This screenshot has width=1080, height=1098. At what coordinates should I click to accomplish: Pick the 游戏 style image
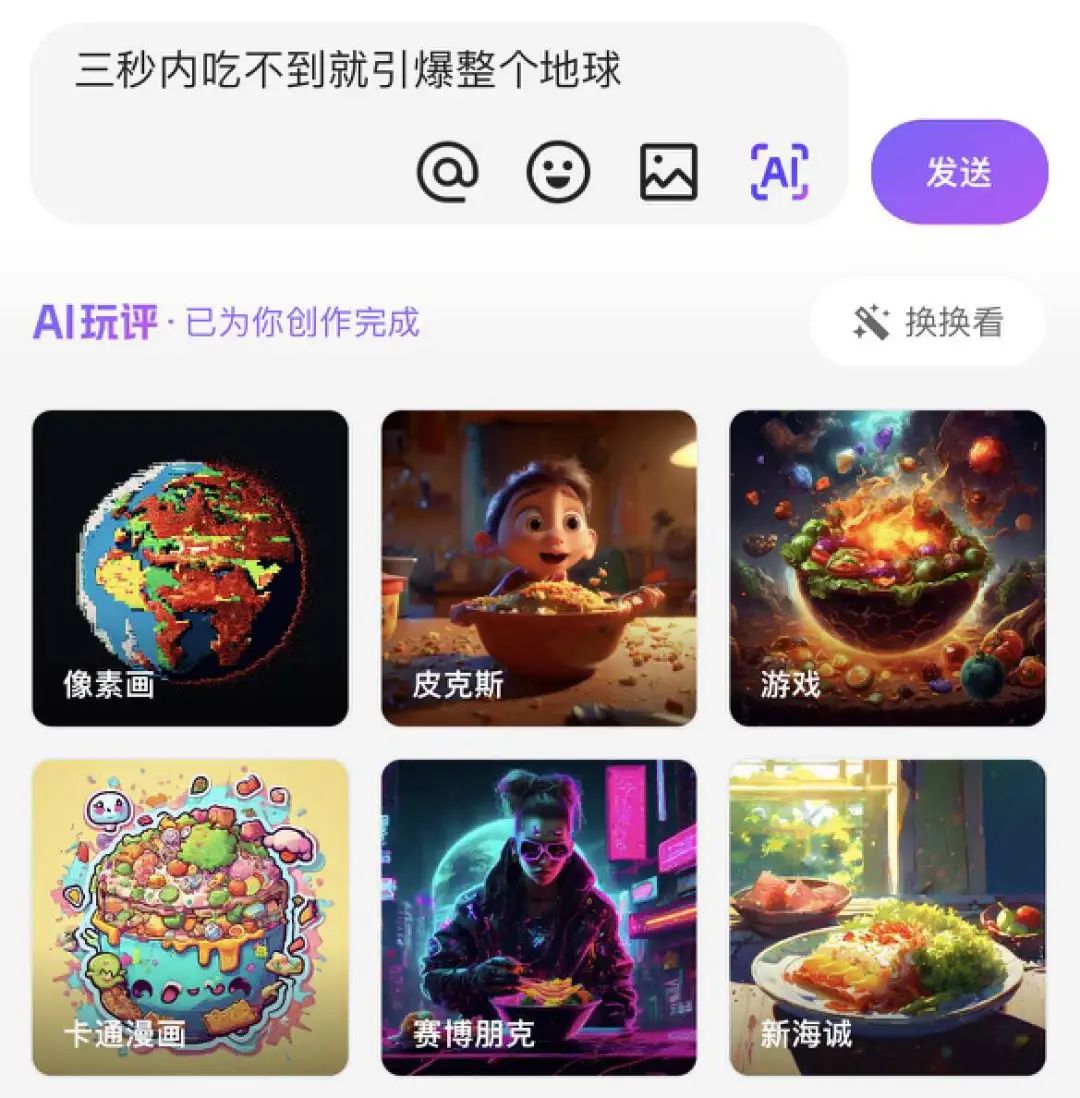(887, 568)
